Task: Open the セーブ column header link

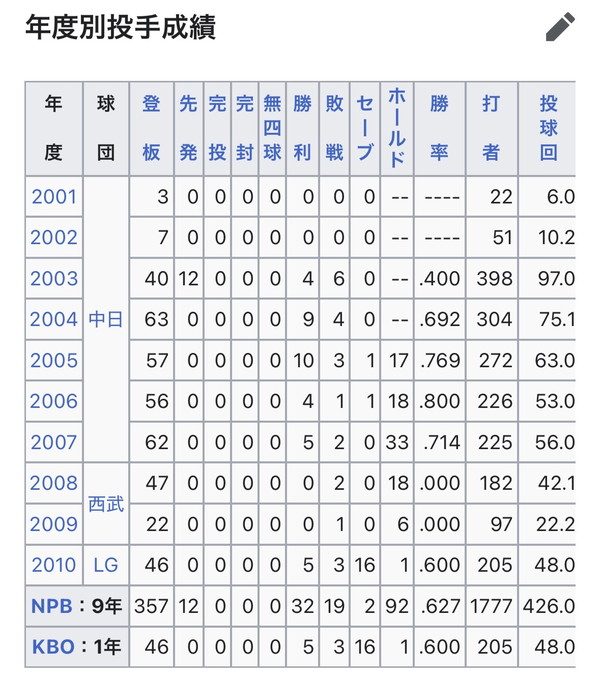Action: (364, 128)
